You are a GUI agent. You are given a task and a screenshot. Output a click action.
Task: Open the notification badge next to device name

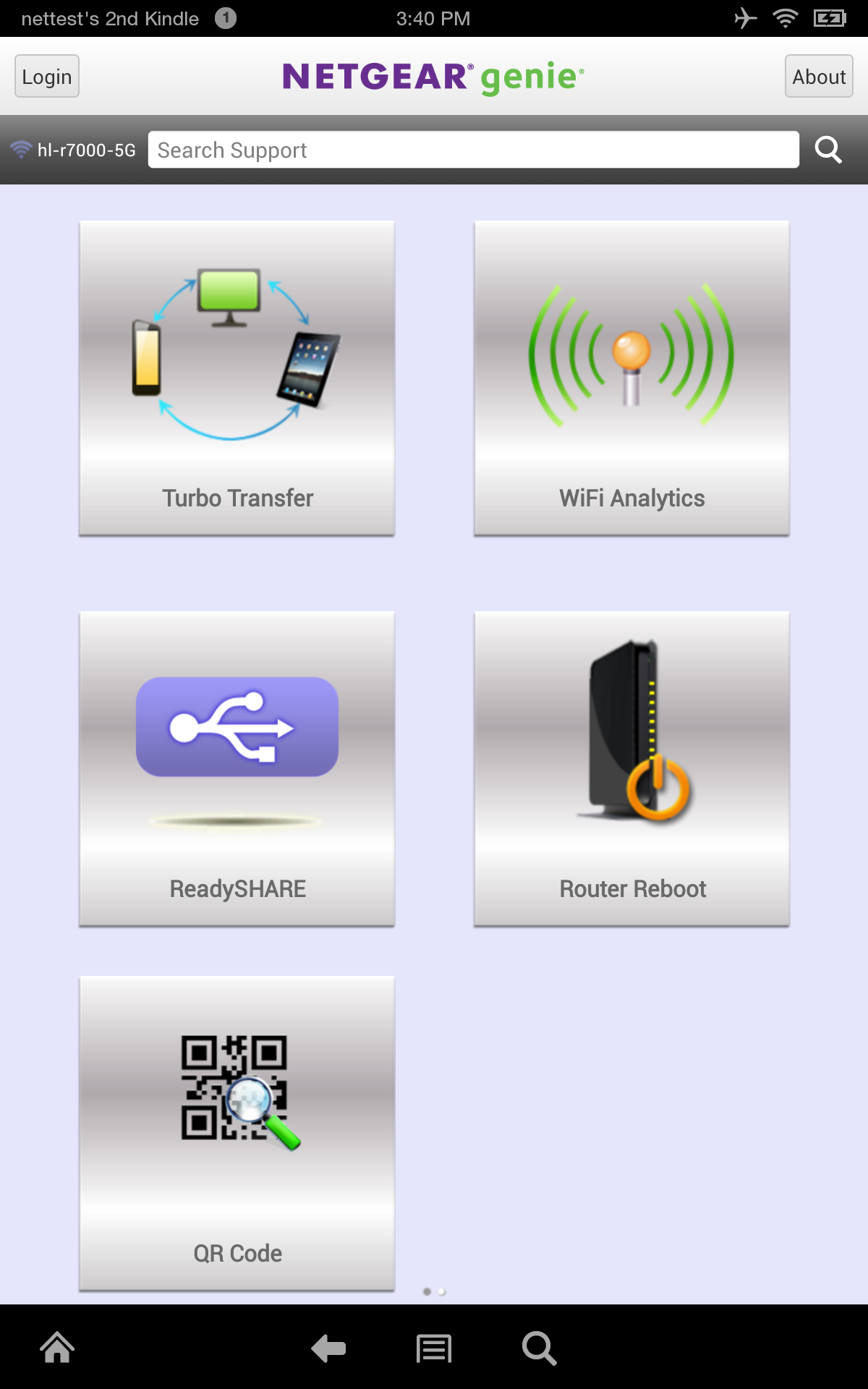point(226,18)
